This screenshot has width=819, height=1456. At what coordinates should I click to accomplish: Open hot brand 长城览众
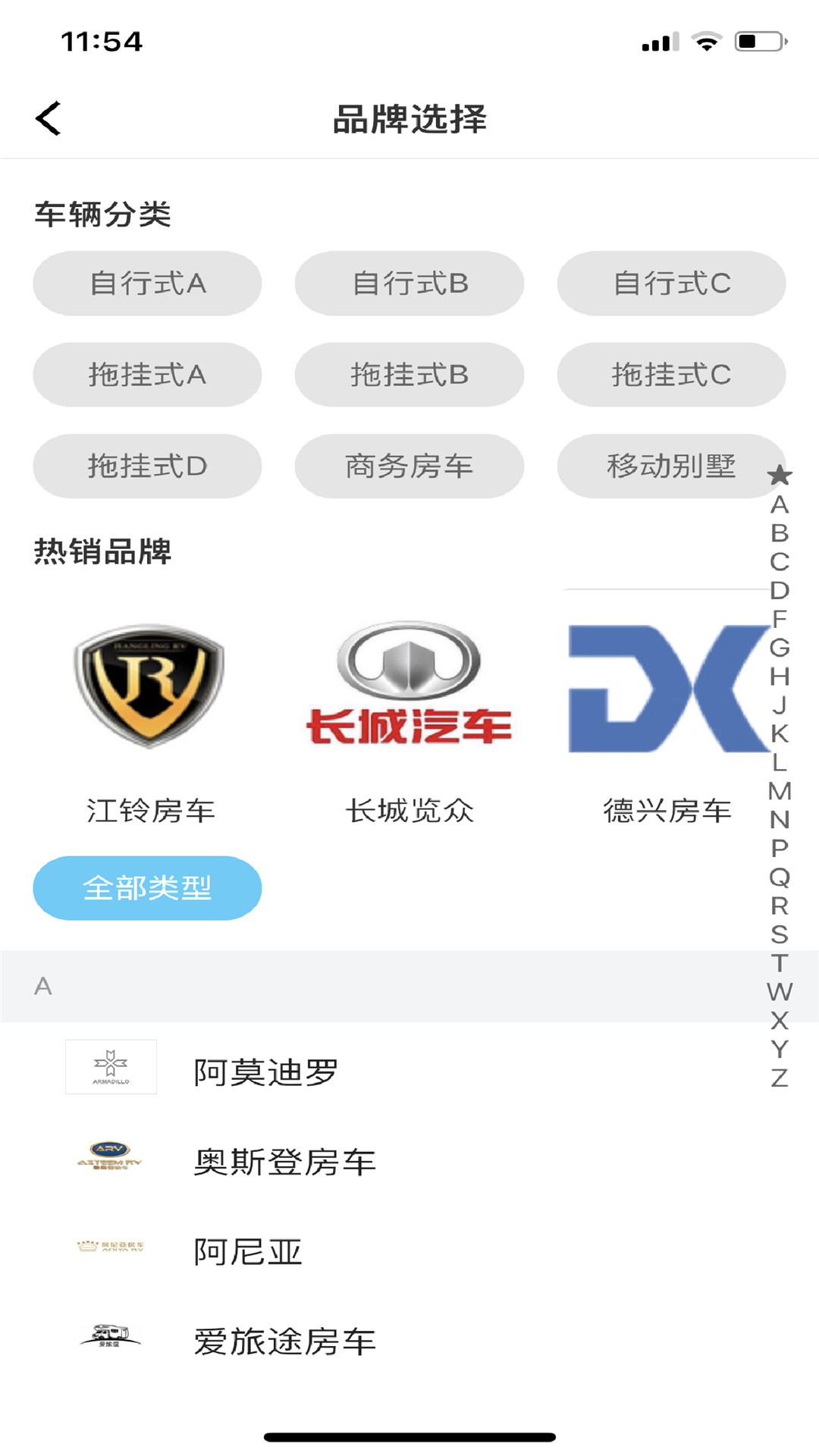(409, 720)
